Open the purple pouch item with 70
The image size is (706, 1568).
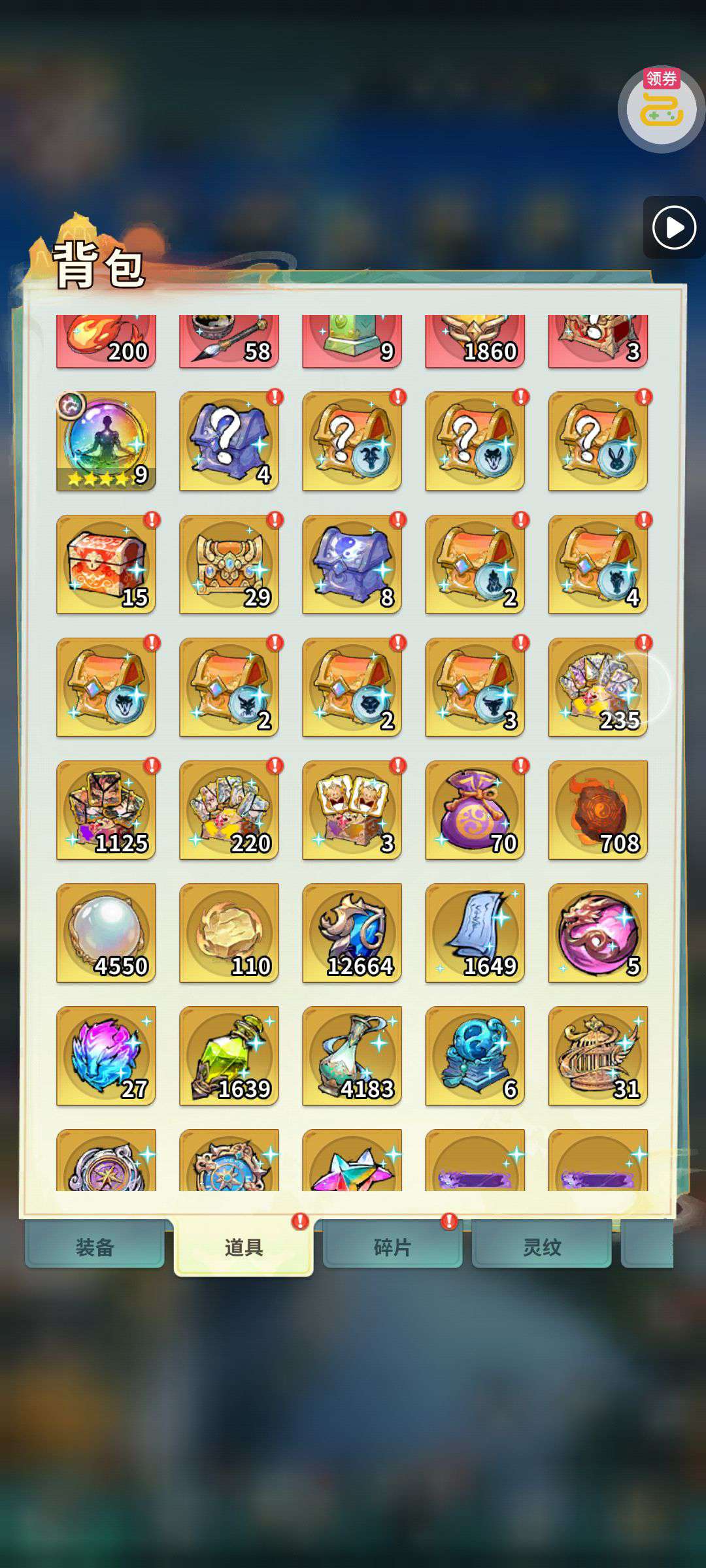click(x=475, y=810)
